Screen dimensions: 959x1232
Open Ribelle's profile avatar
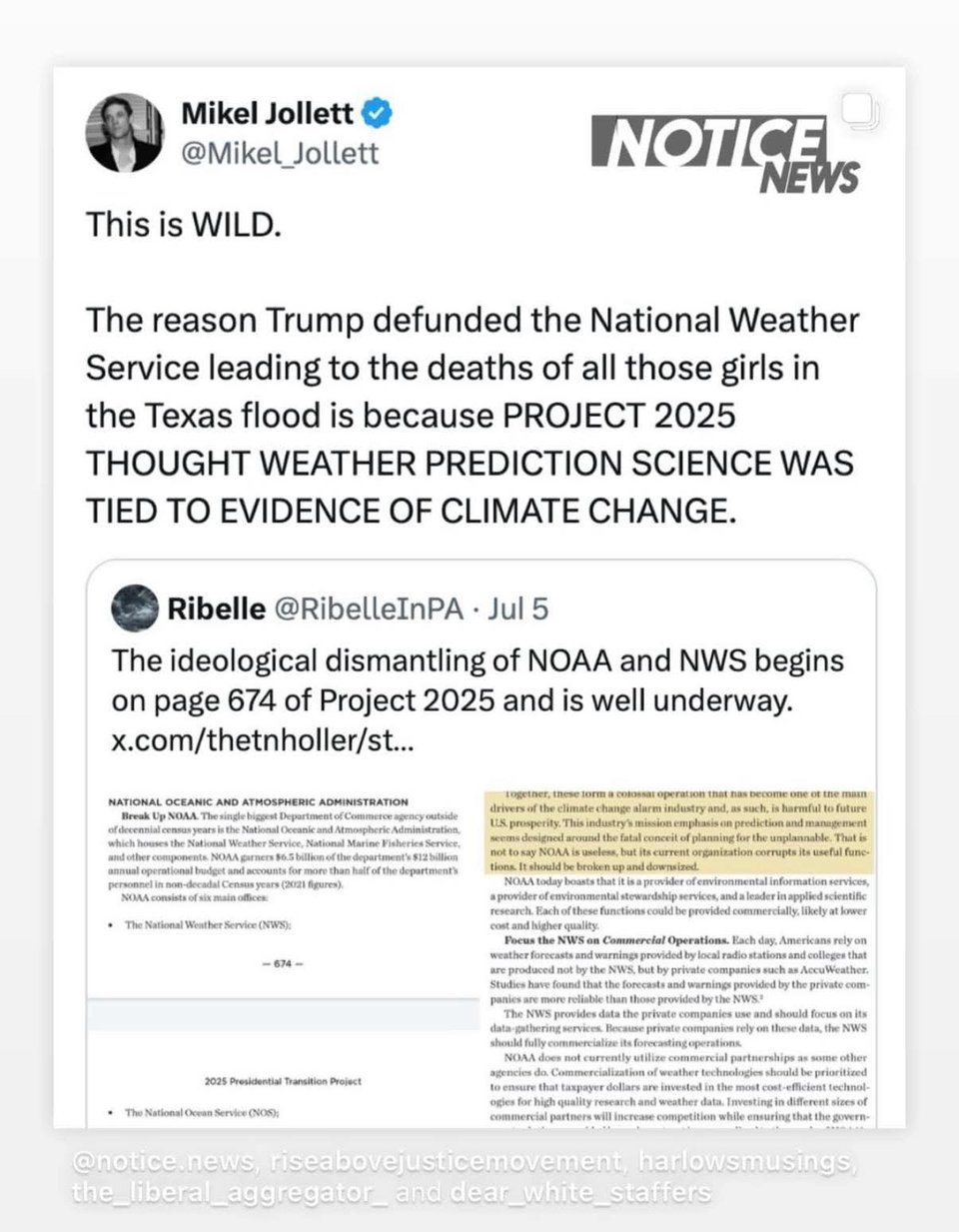click(x=137, y=607)
